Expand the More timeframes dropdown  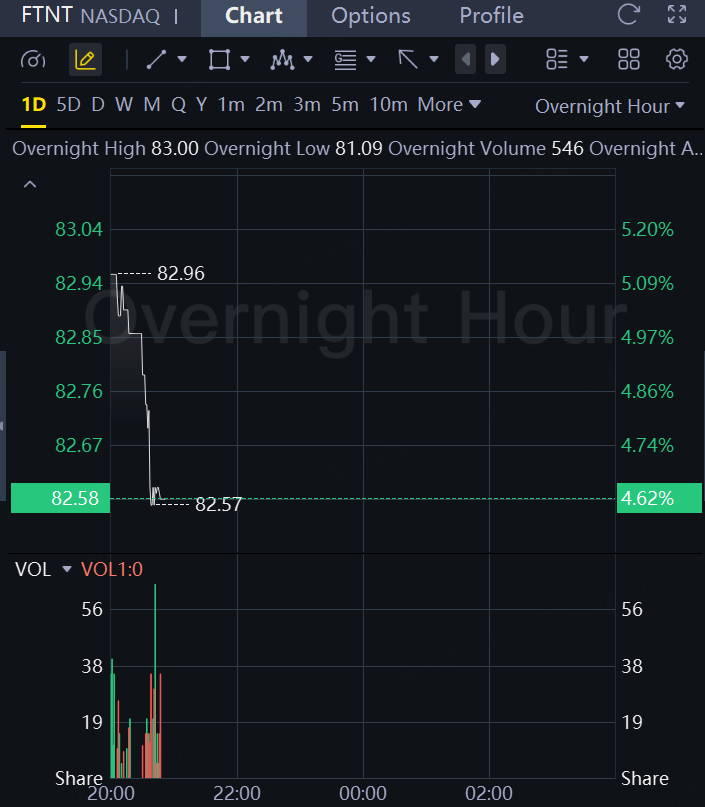(449, 104)
